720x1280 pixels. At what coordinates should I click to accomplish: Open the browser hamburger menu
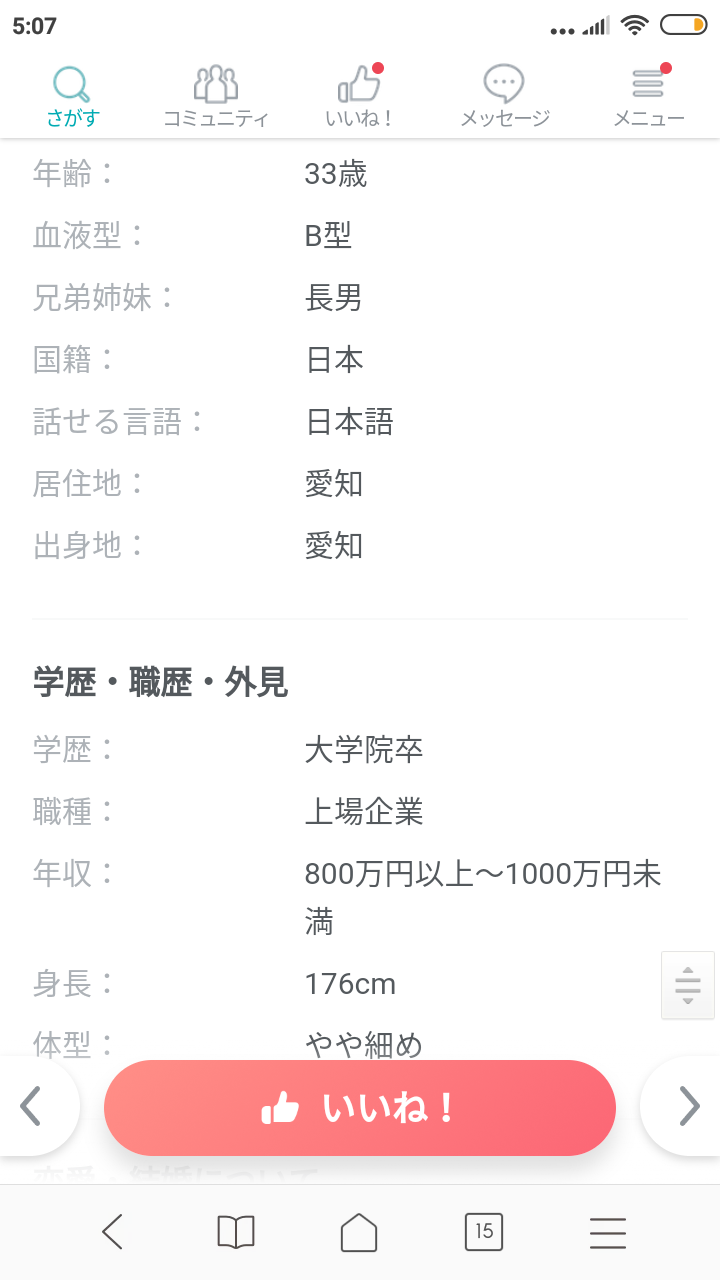click(x=608, y=1232)
